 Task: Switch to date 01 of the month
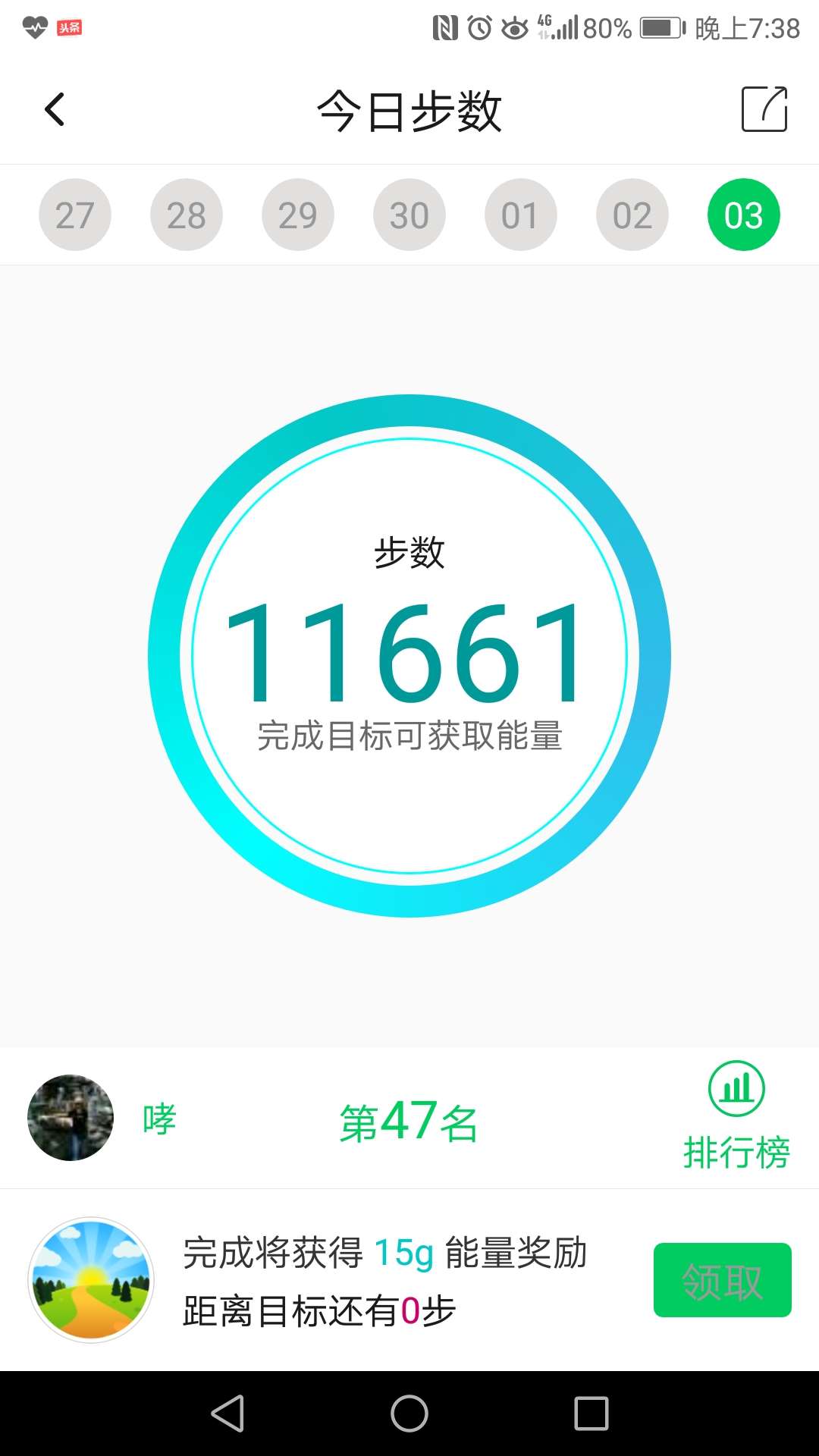(x=520, y=214)
